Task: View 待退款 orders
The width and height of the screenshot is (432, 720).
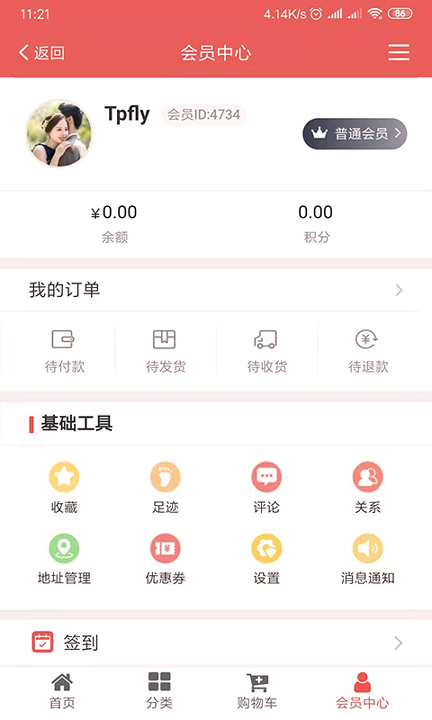Action: click(368, 351)
